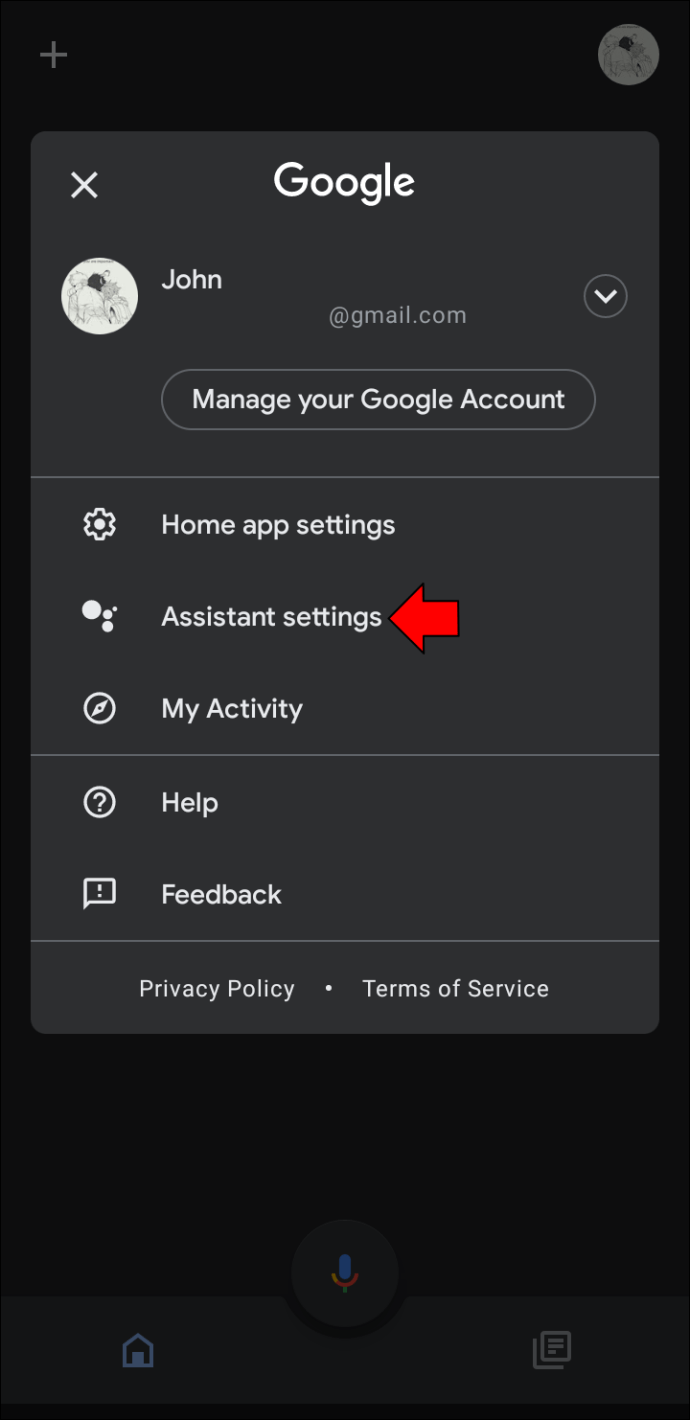Viewport: 690px width, 1420px height.
Task: Expand the account switcher chevron
Action: [605, 296]
